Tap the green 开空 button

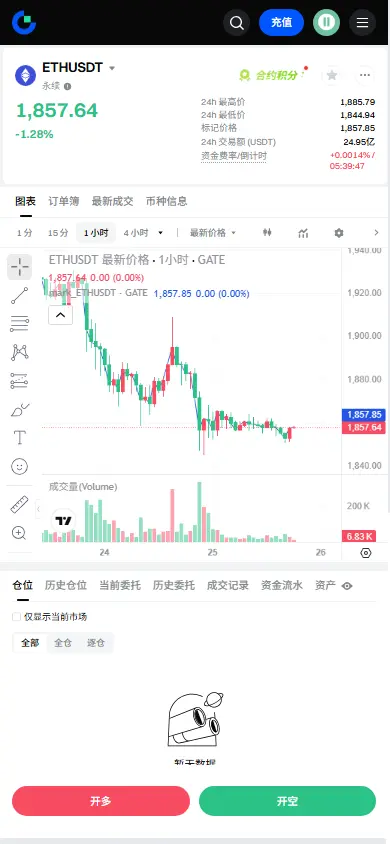coord(287,801)
